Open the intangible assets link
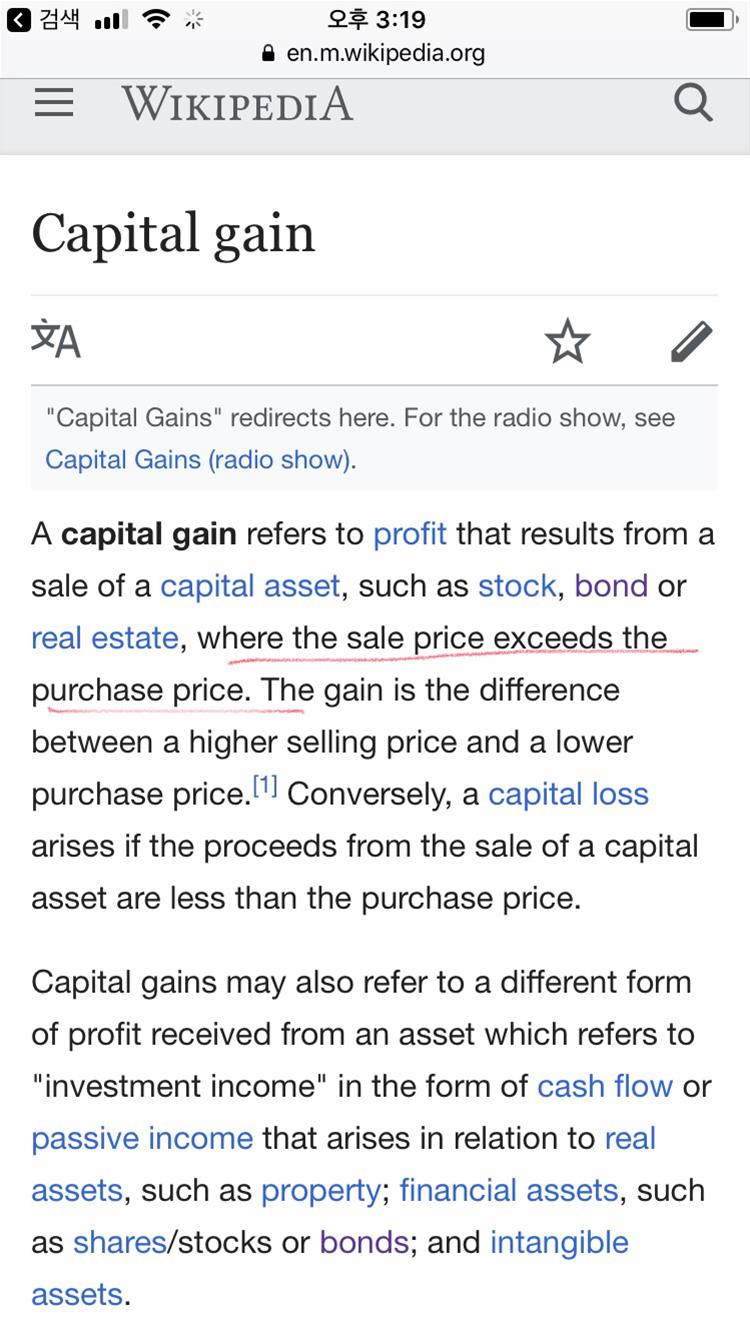 click(559, 1242)
